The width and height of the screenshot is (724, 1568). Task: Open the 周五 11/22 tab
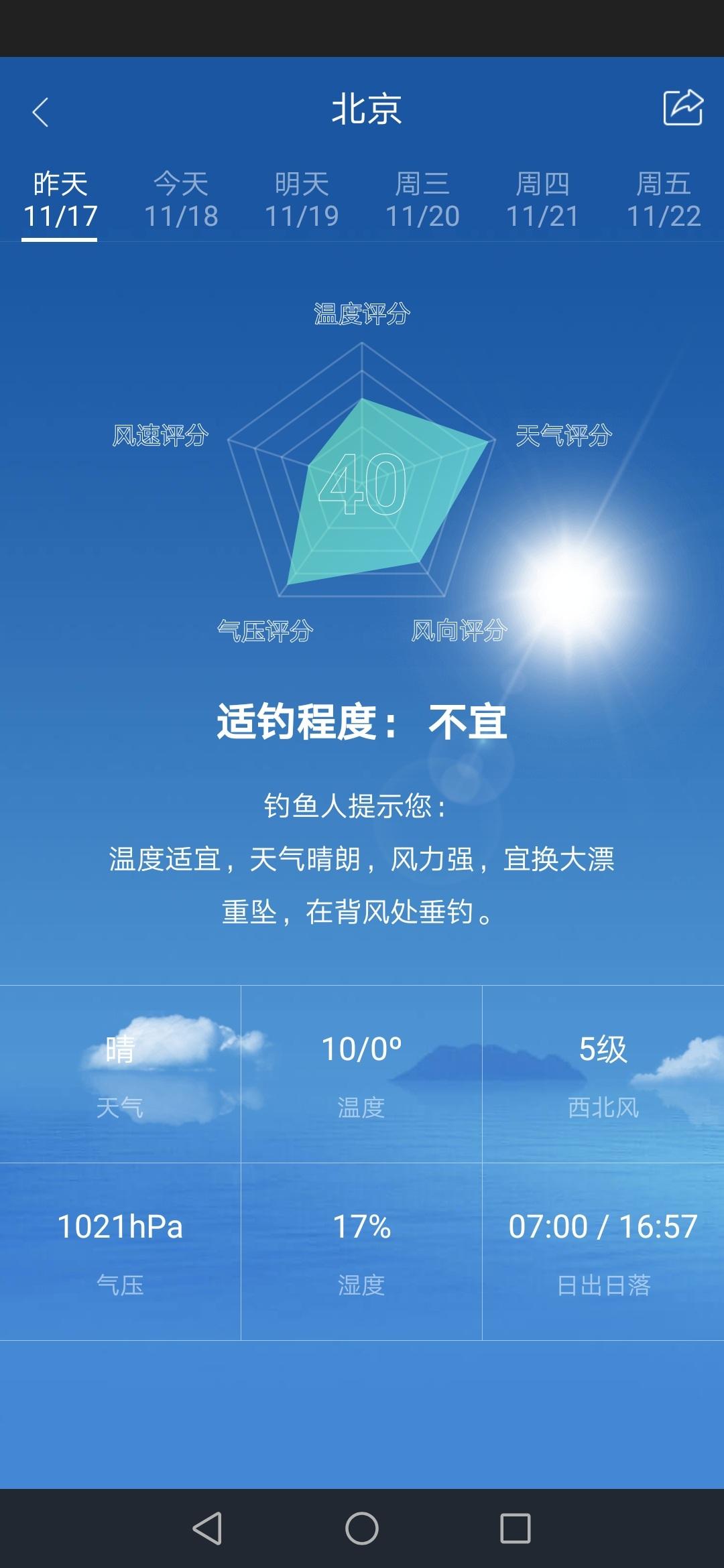tap(663, 200)
